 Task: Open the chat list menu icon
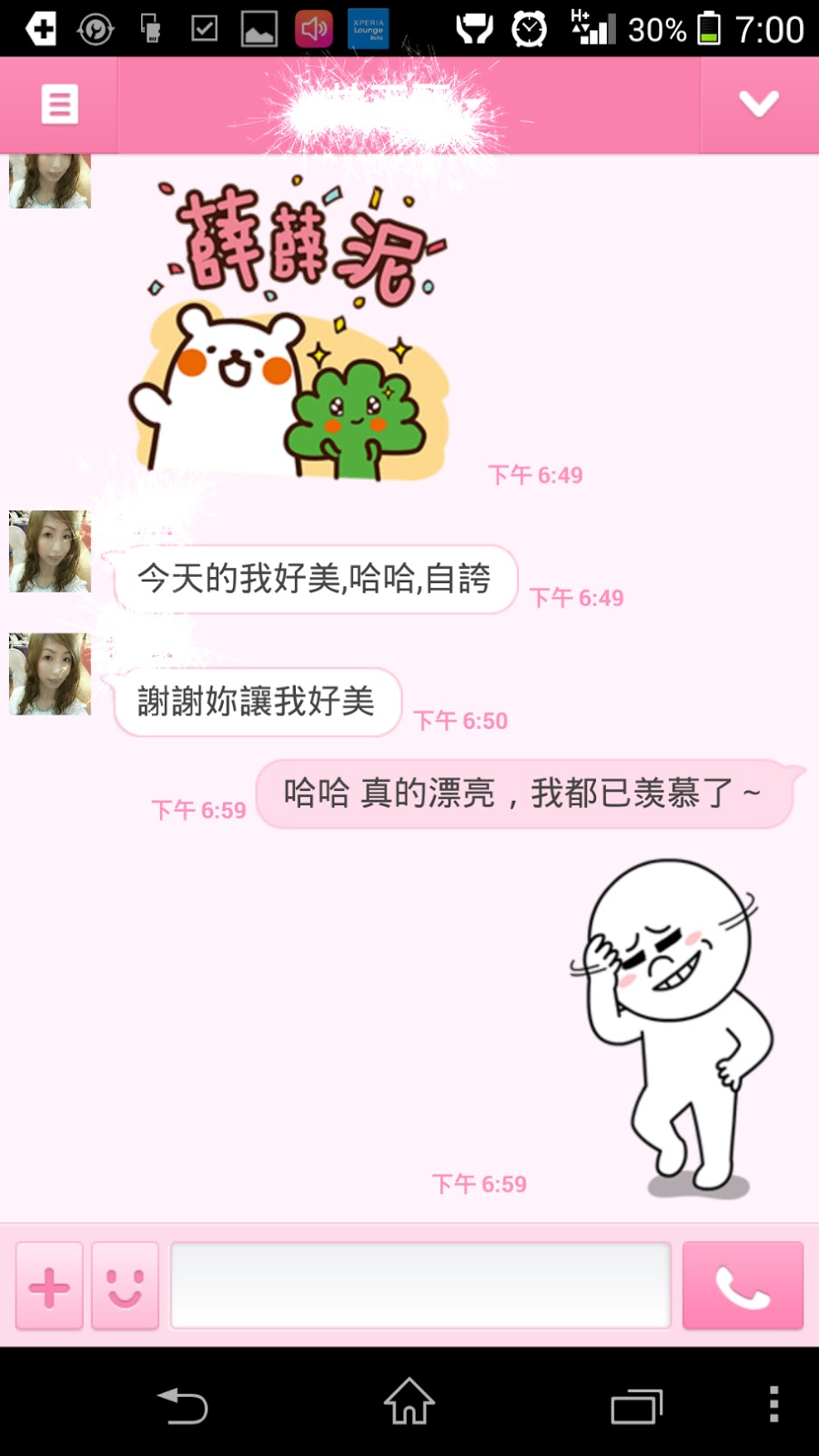coord(59,104)
